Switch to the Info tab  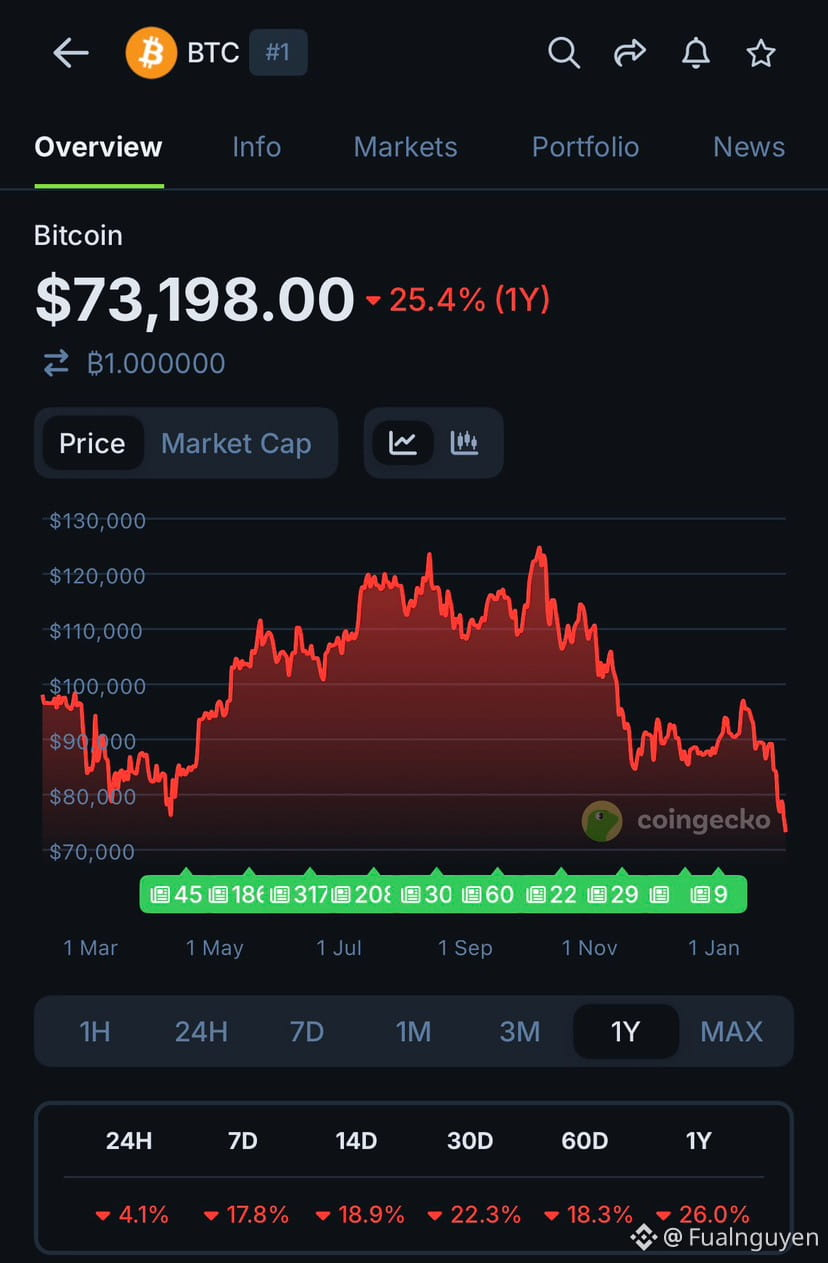[256, 147]
